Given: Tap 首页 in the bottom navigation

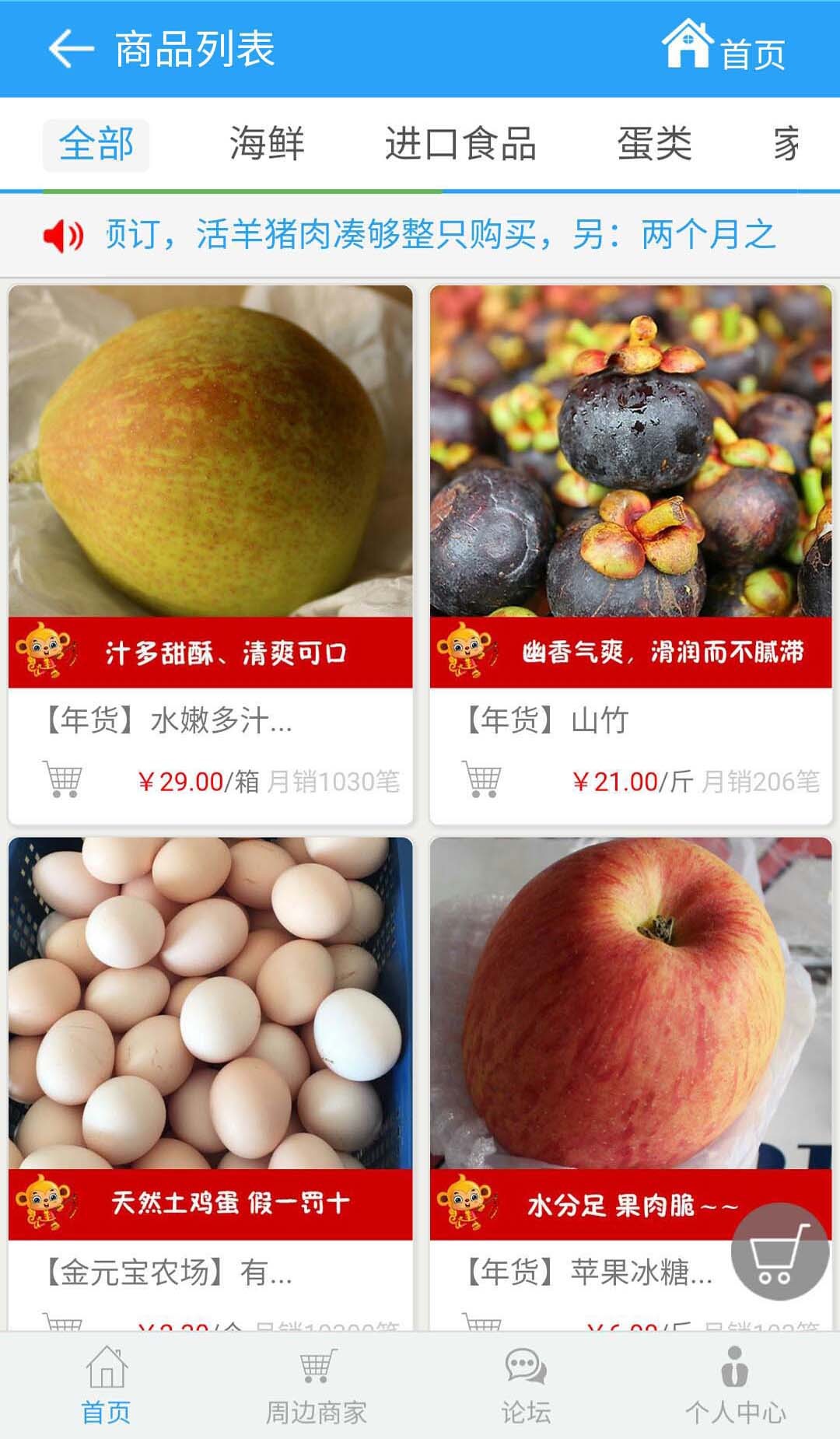Looking at the screenshot, I should 106,1386.
